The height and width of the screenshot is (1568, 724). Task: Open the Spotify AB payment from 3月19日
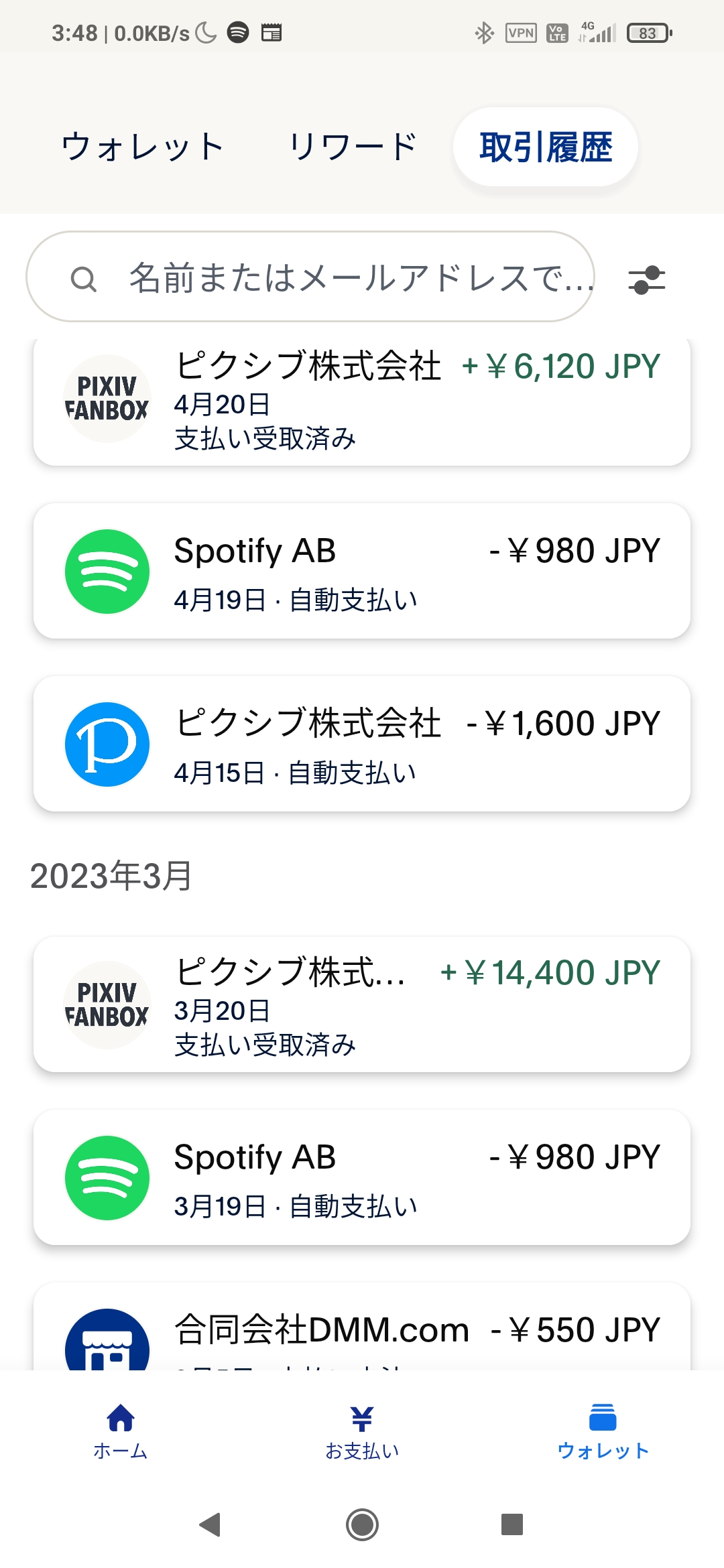click(x=362, y=1177)
